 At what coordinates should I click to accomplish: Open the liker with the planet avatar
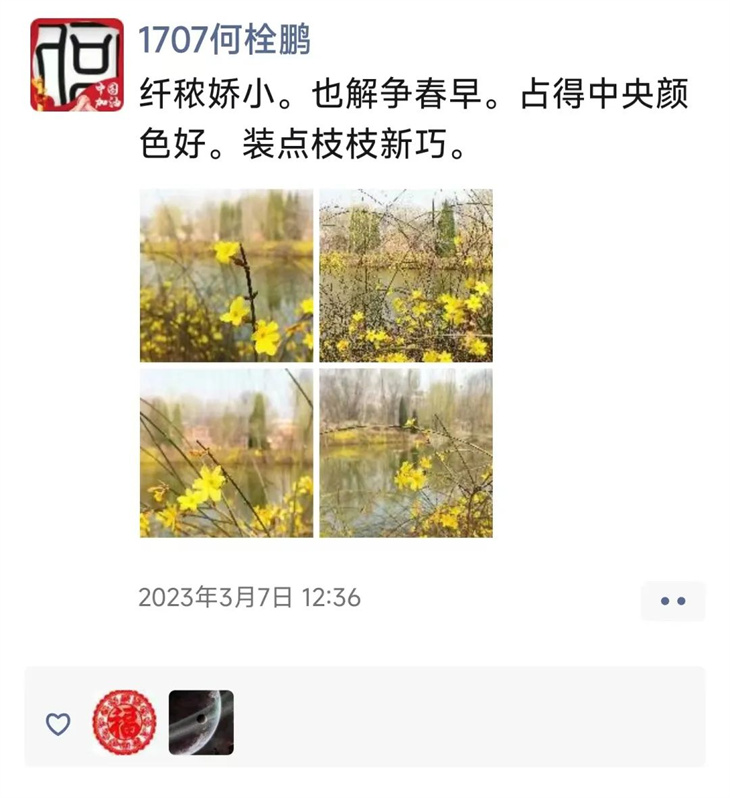[201, 722]
